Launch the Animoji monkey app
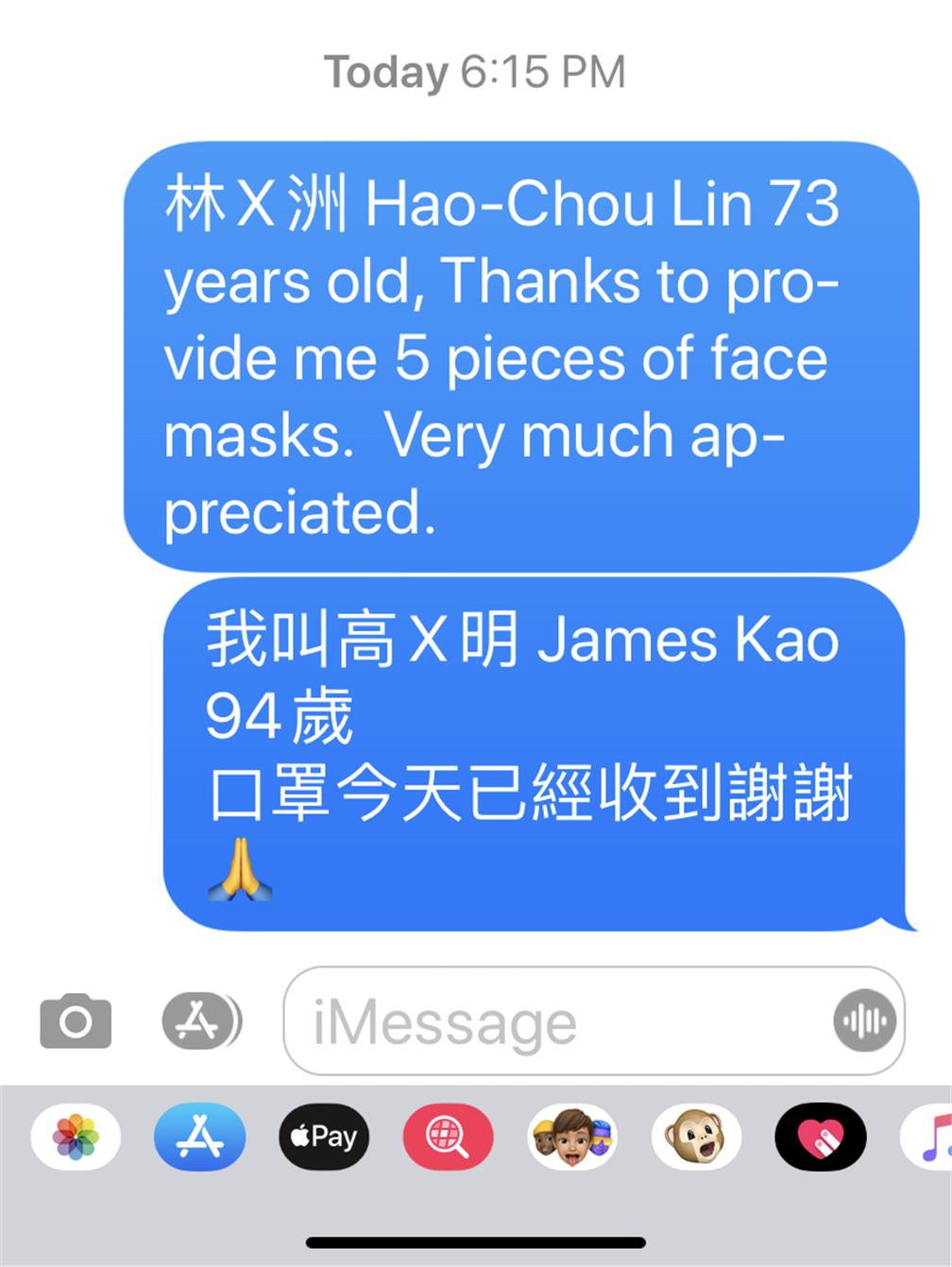The height and width of the screenshot is (1267, 952). pos(696,1137)
